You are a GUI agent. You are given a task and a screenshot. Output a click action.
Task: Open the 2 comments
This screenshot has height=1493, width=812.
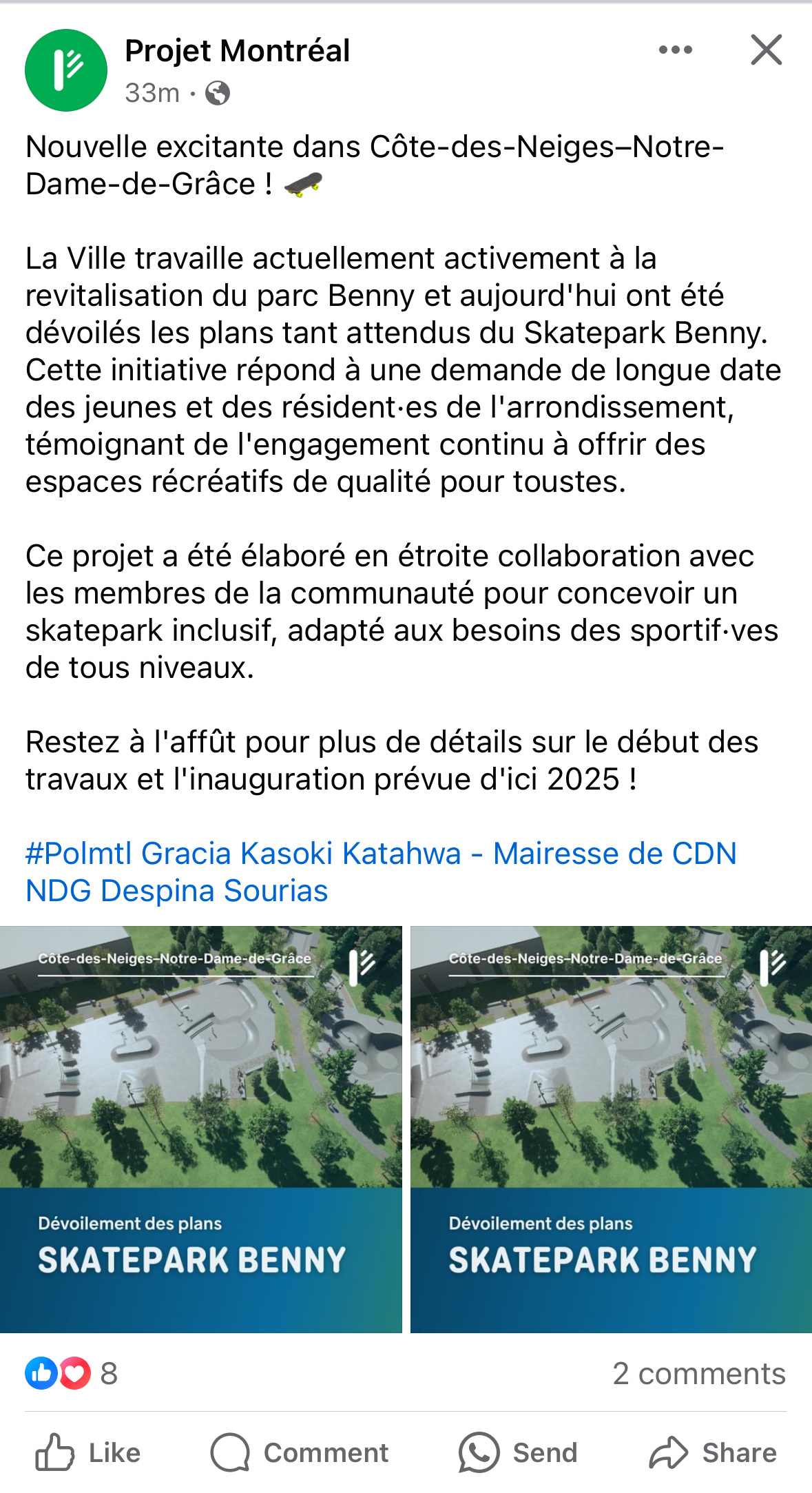pos(699,1373)
